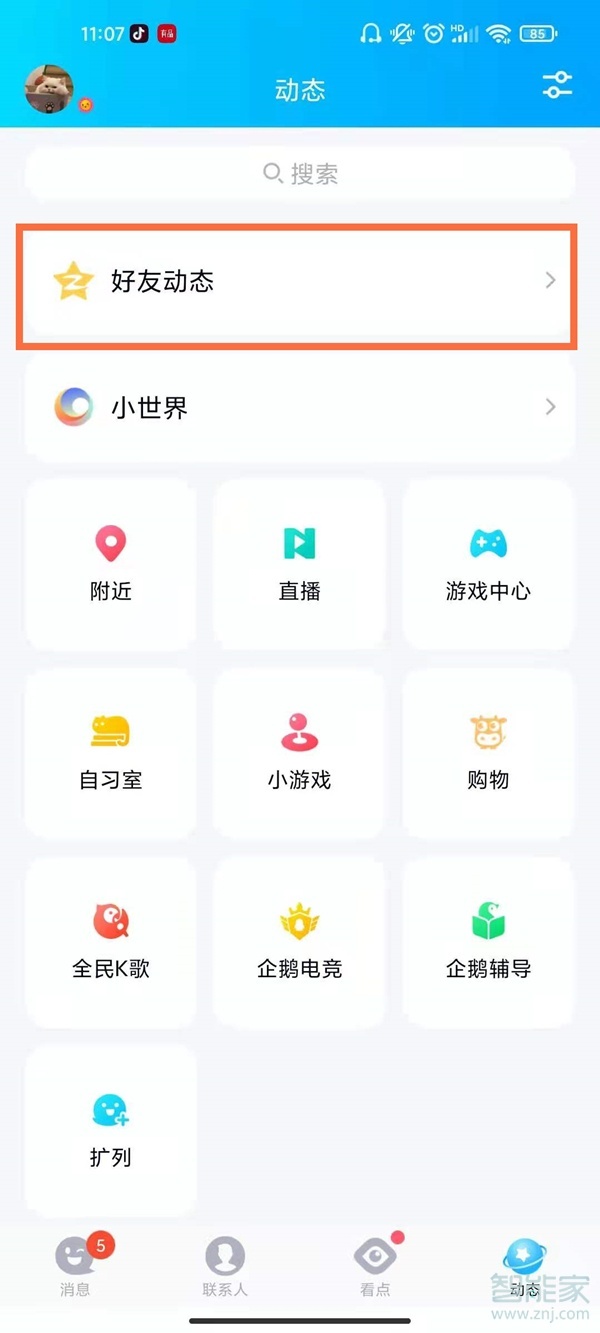Image resolution: width=600 pixels, height=1333 pixels.
Task: Open 小游戏 mini games
Action: (299, 753)
